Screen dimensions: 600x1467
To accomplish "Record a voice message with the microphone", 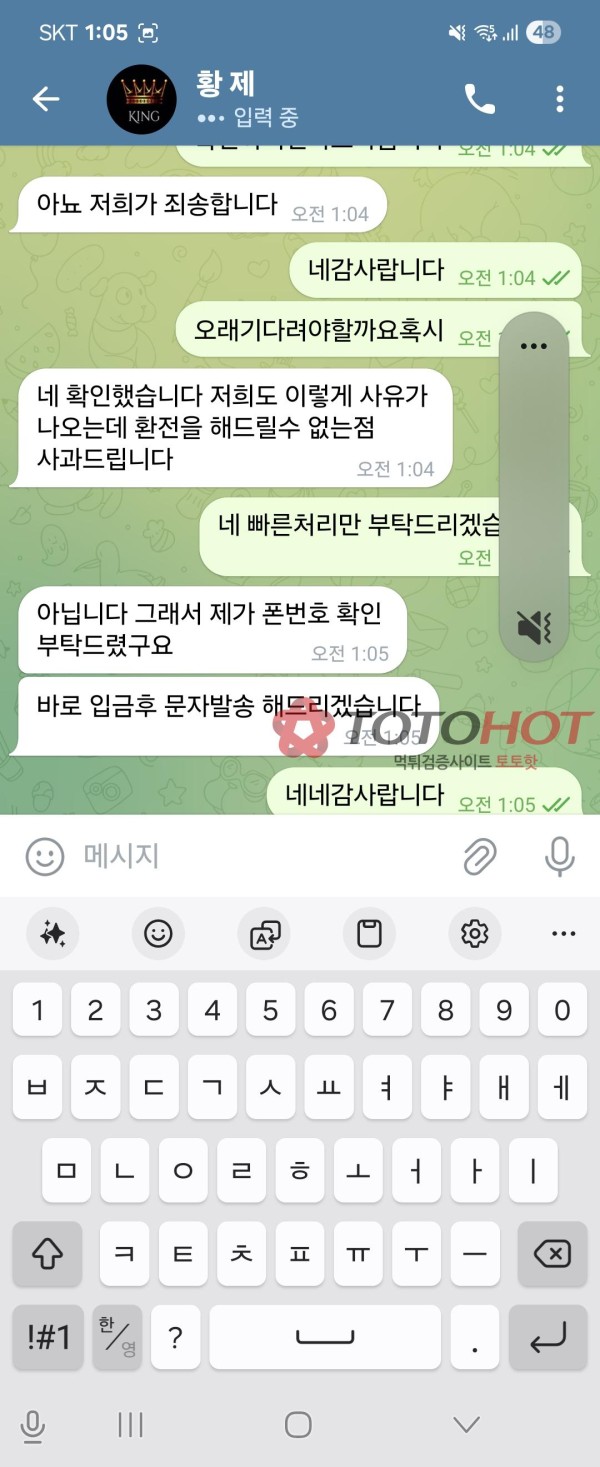I will point(559,856).
